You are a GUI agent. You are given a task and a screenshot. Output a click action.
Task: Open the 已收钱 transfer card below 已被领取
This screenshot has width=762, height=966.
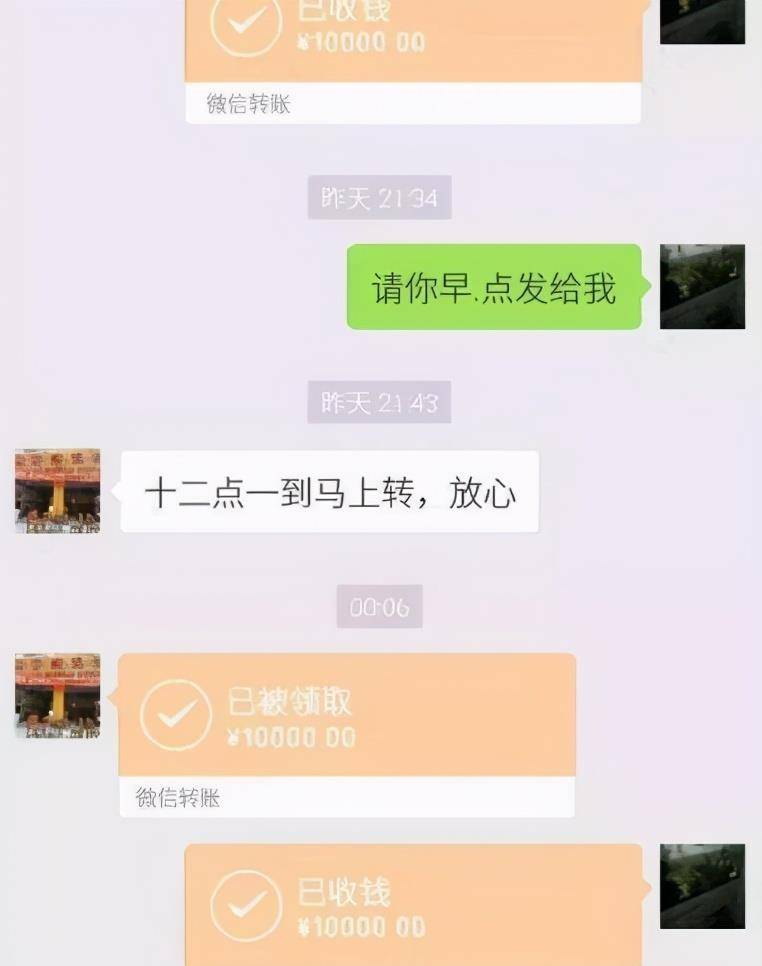point(412,905)
